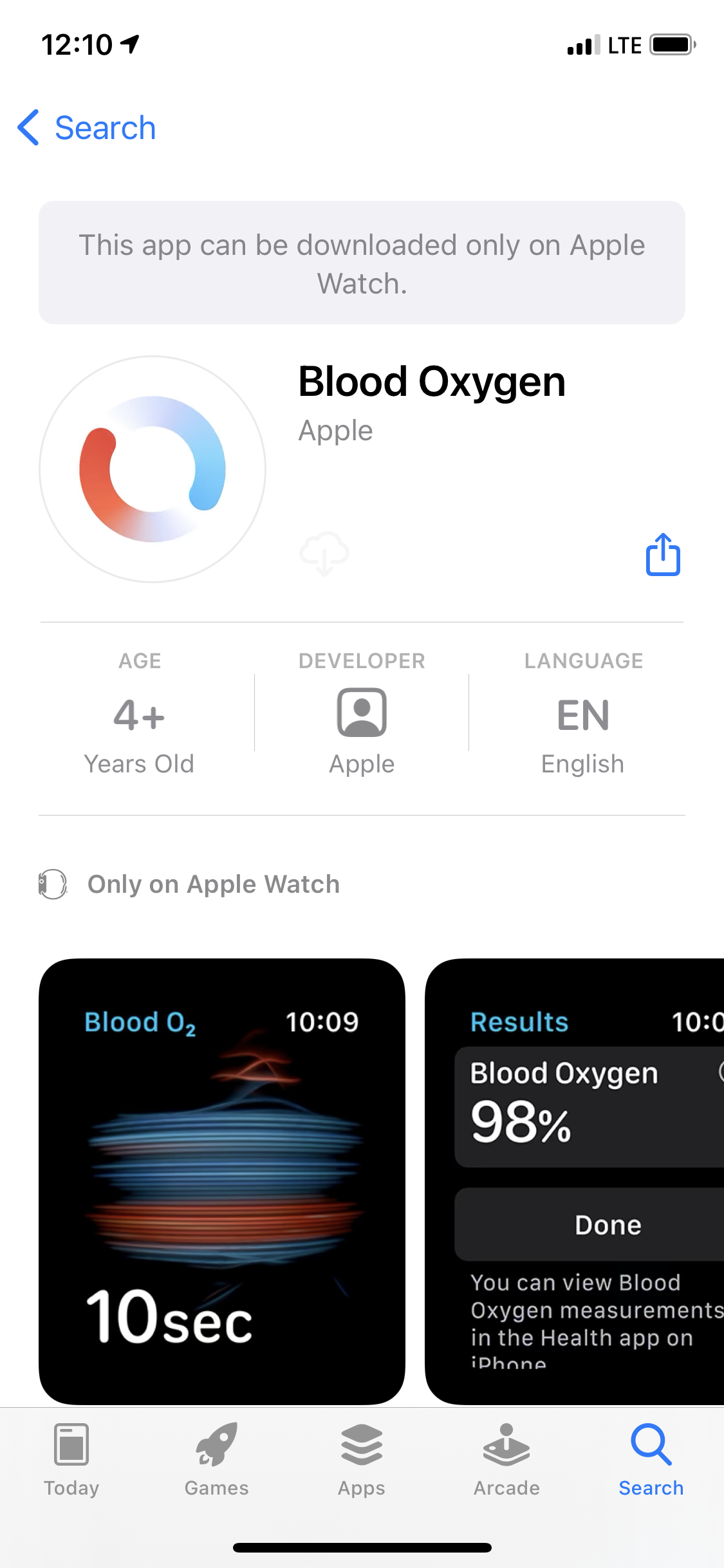This screenshot has width=724, height=1568.
Task: Select the Search tab
Action: pos(651,1460)
